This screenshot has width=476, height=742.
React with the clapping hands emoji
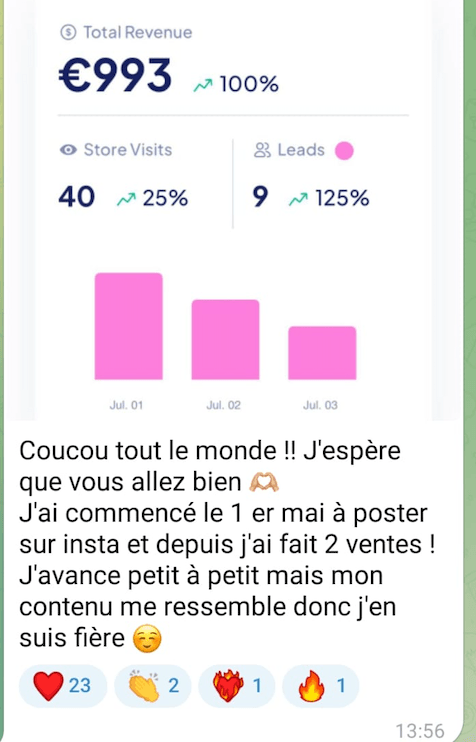(152, 686)
